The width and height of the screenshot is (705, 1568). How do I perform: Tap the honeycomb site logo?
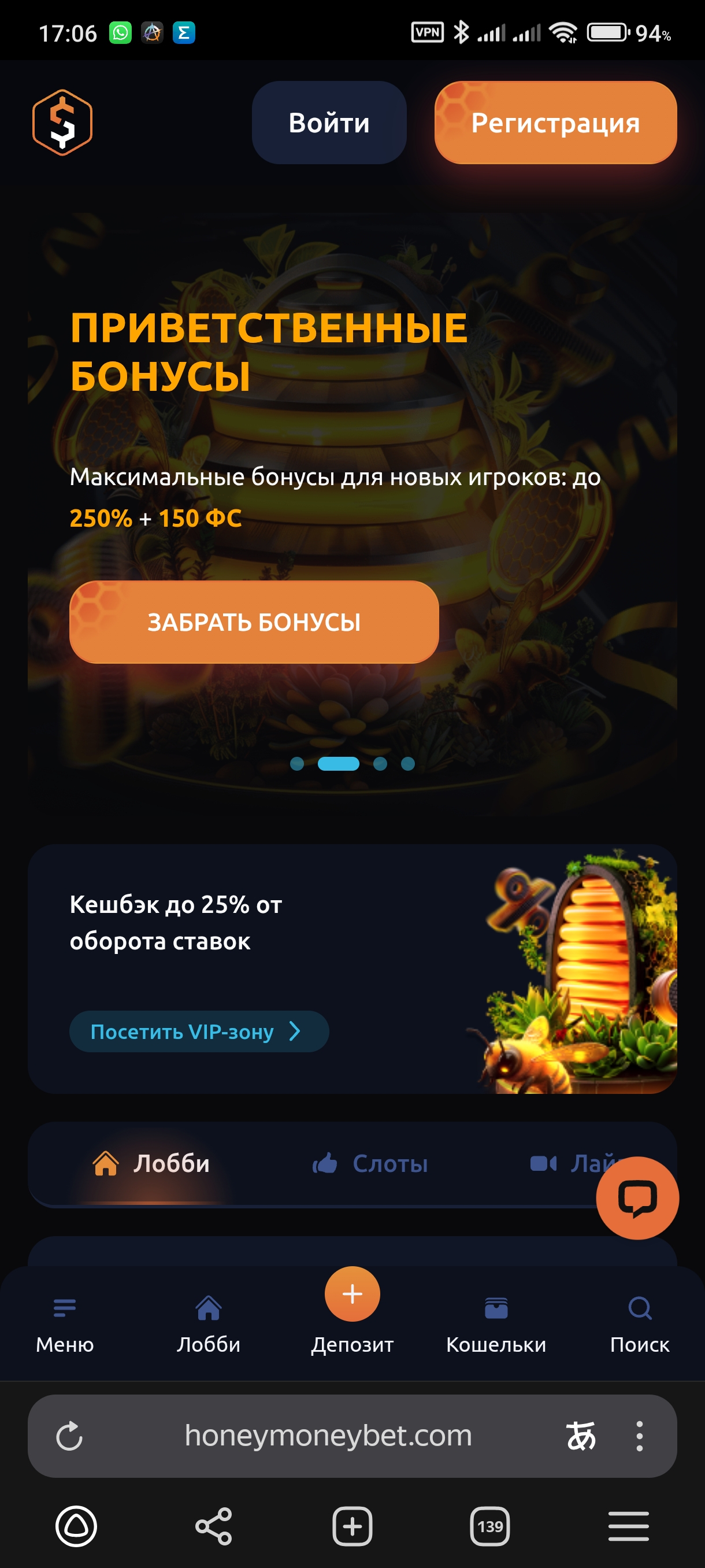tap(62, 123)
